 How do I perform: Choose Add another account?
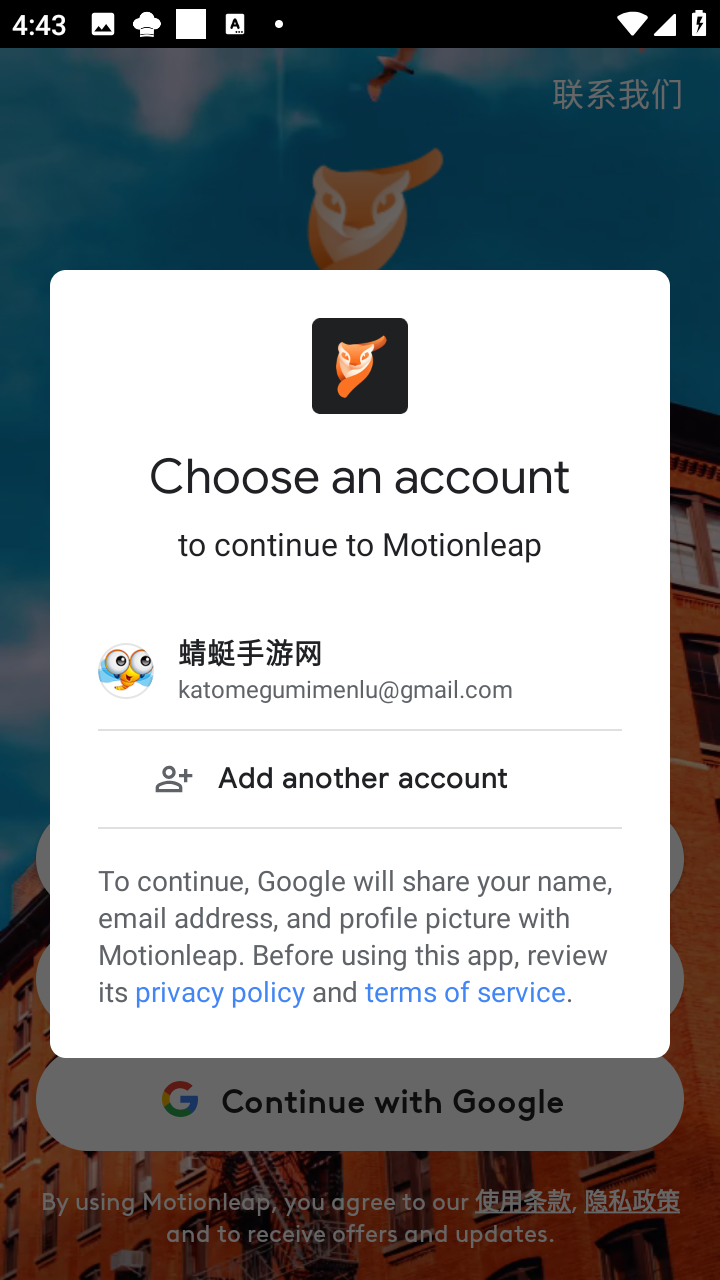click(x=361, y=779)
